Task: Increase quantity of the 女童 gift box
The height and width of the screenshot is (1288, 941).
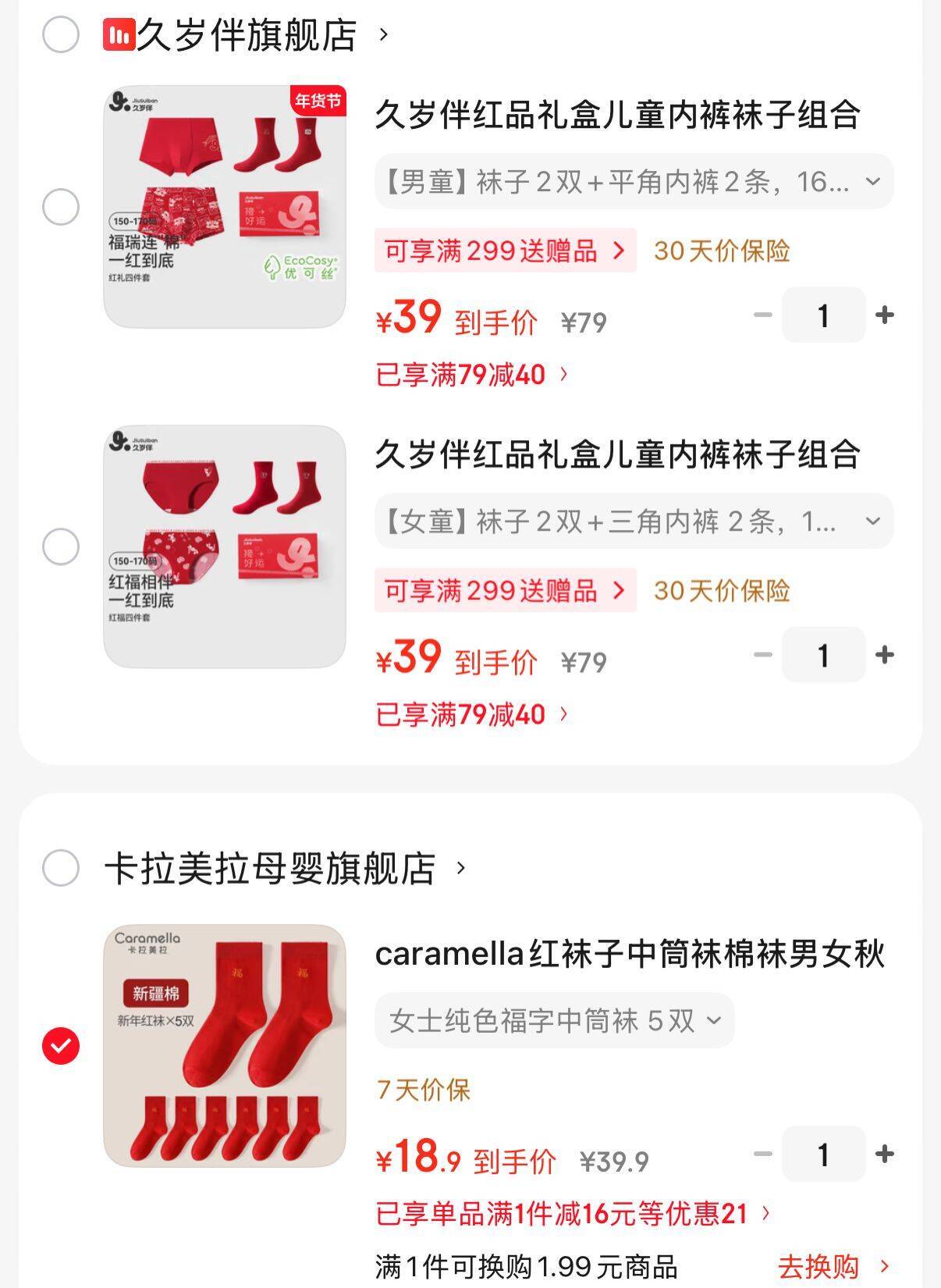Action: click(885, 655)
